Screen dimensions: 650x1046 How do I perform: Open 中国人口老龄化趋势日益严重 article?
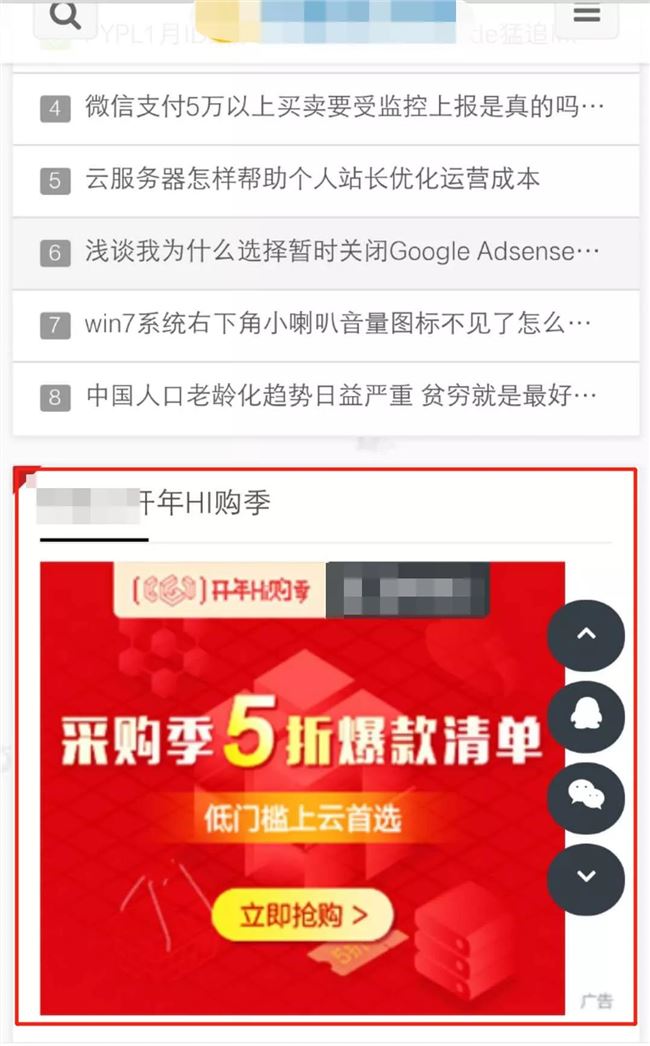pyautogui.click(x=342, y=397)
